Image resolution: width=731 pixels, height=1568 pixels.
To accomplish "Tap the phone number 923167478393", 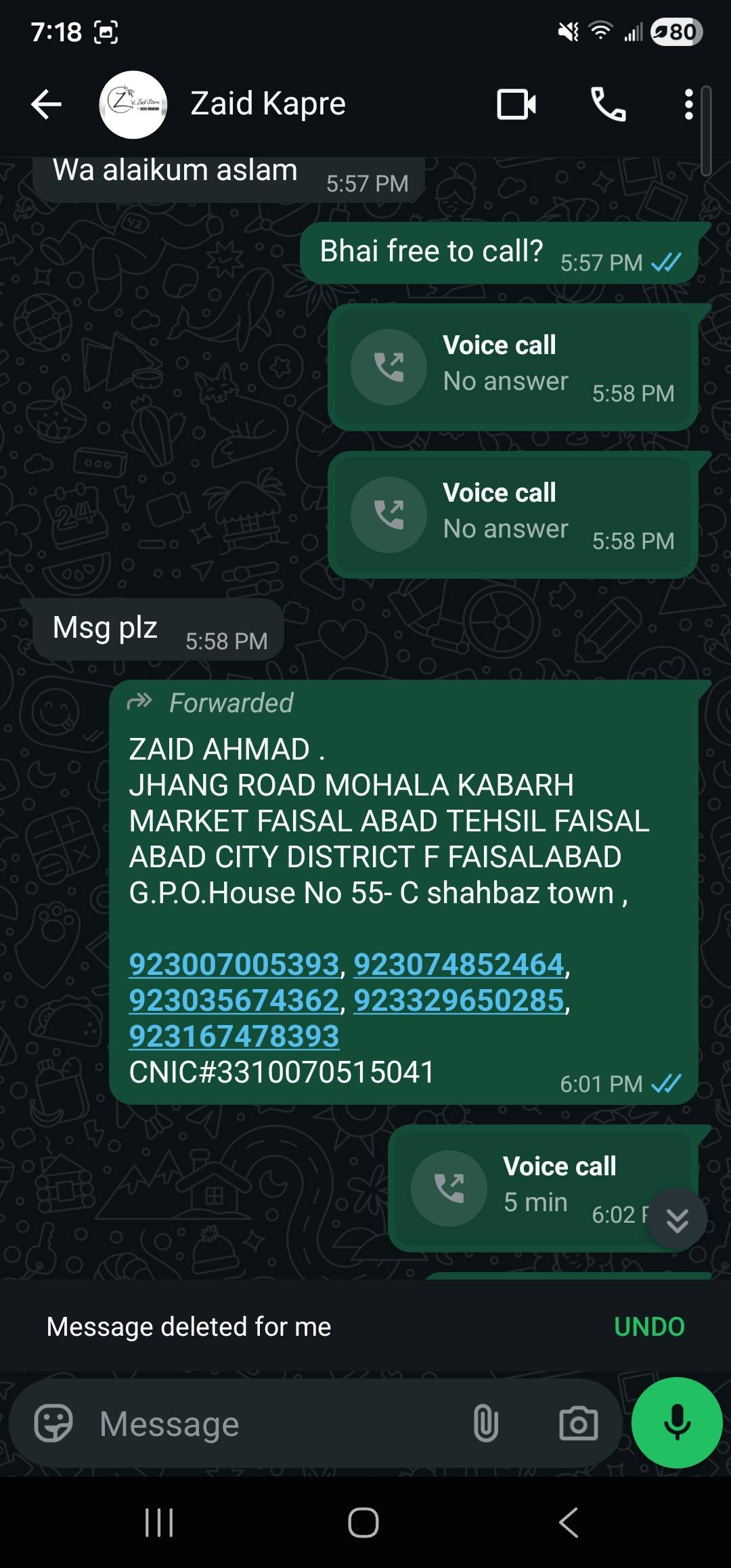I will click(234, 1035).
